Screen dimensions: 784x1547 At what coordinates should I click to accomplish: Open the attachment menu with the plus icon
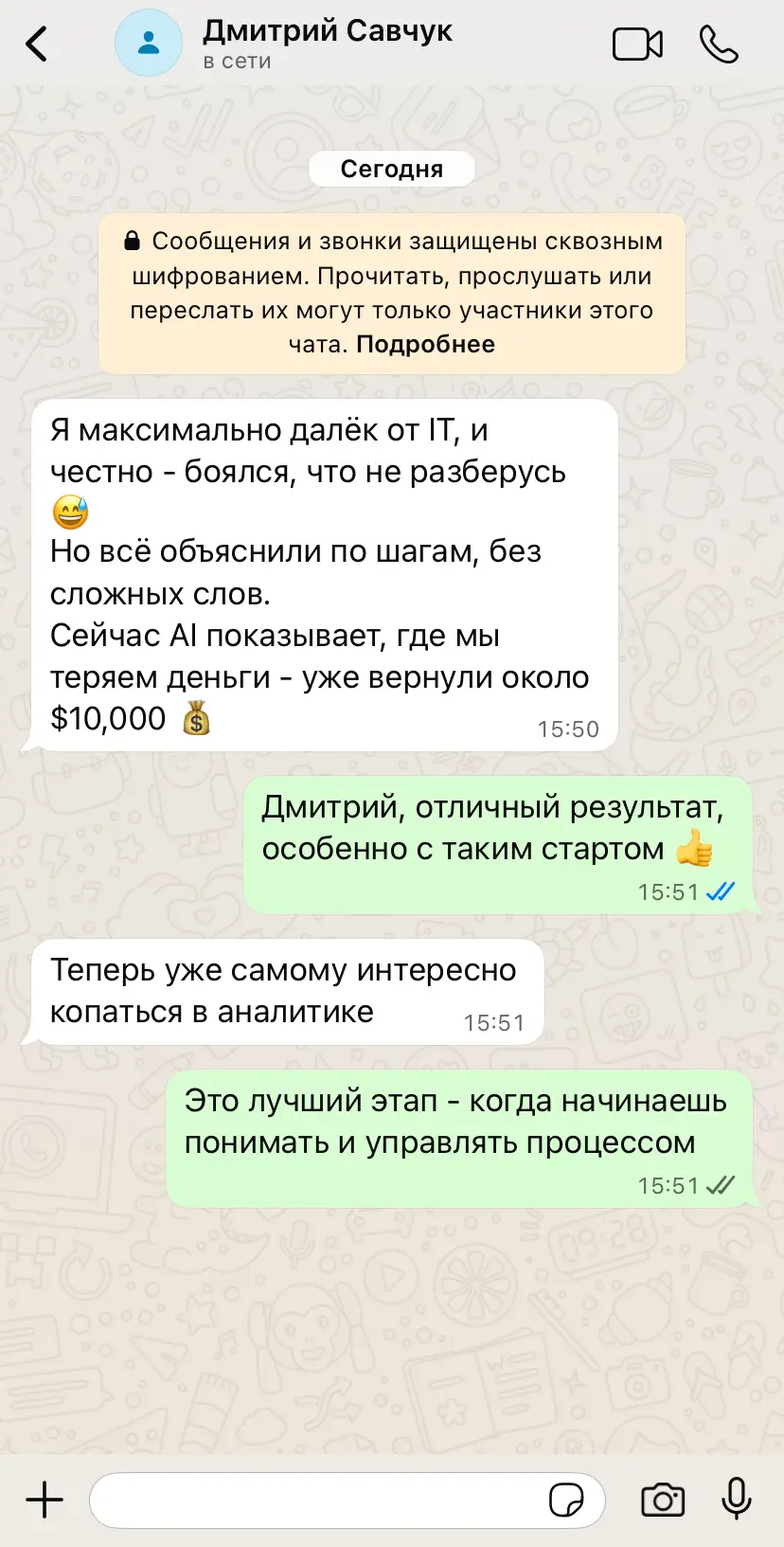[x=42, y=1500]
